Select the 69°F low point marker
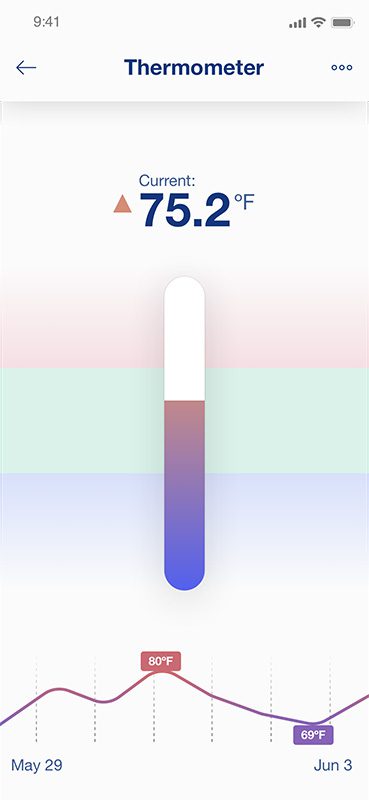 (313, 735)
